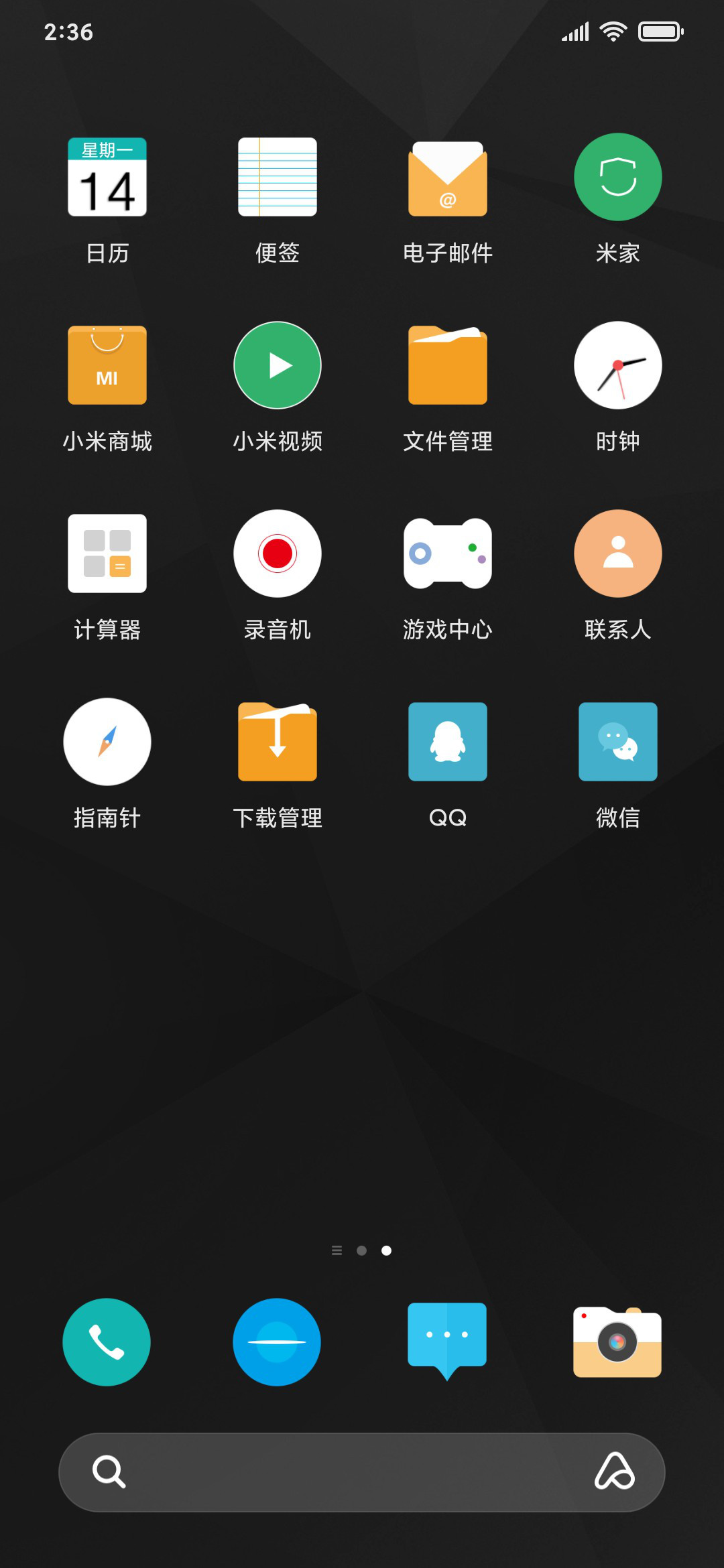
Task: Open the phone dialer in the dock
Action: tap(107, 1342)
